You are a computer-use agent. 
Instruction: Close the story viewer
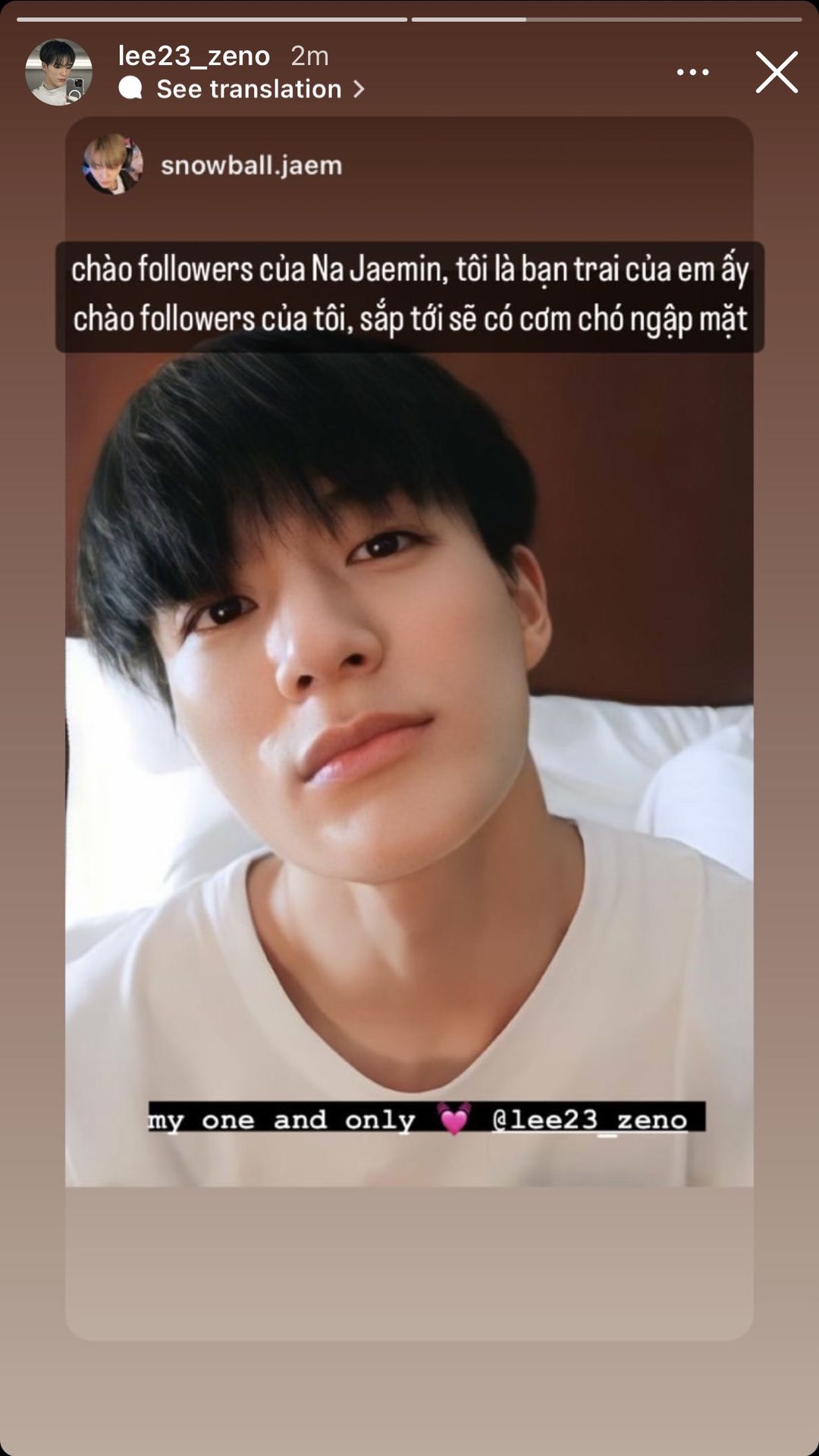[x=777, y=73]
